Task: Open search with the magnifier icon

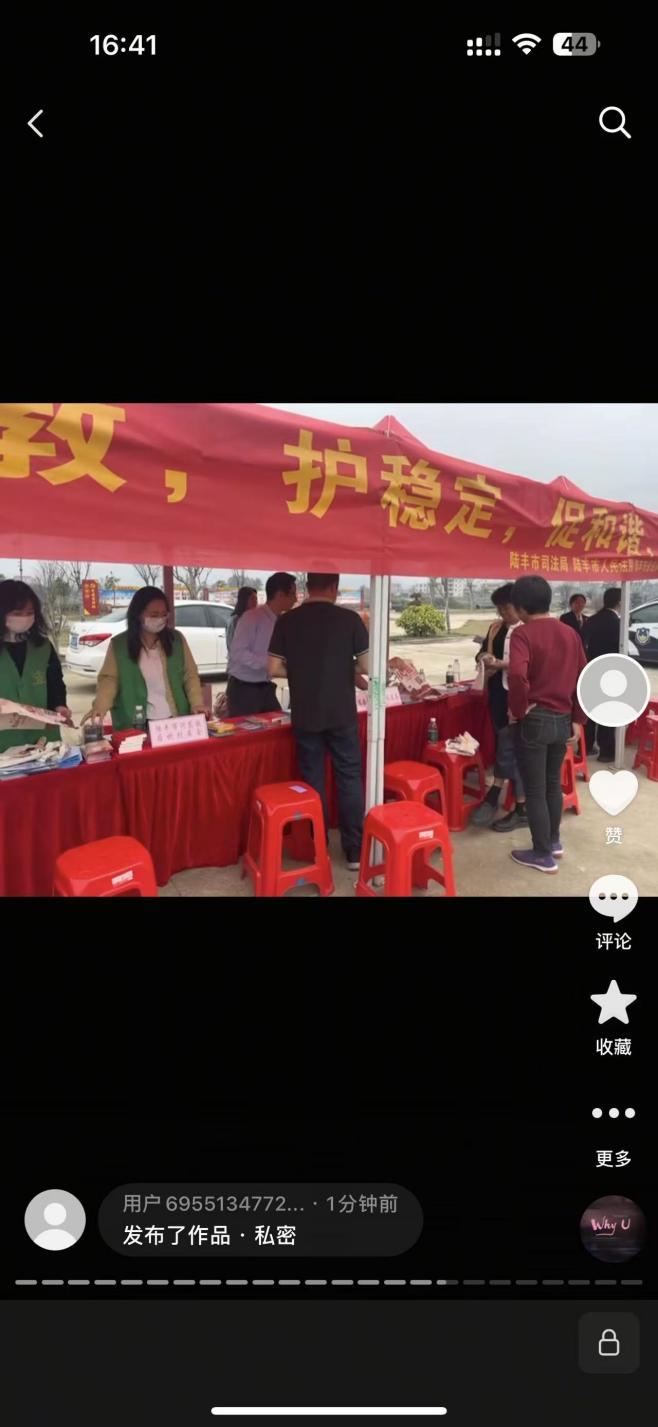Action: (x=614, y=123)
